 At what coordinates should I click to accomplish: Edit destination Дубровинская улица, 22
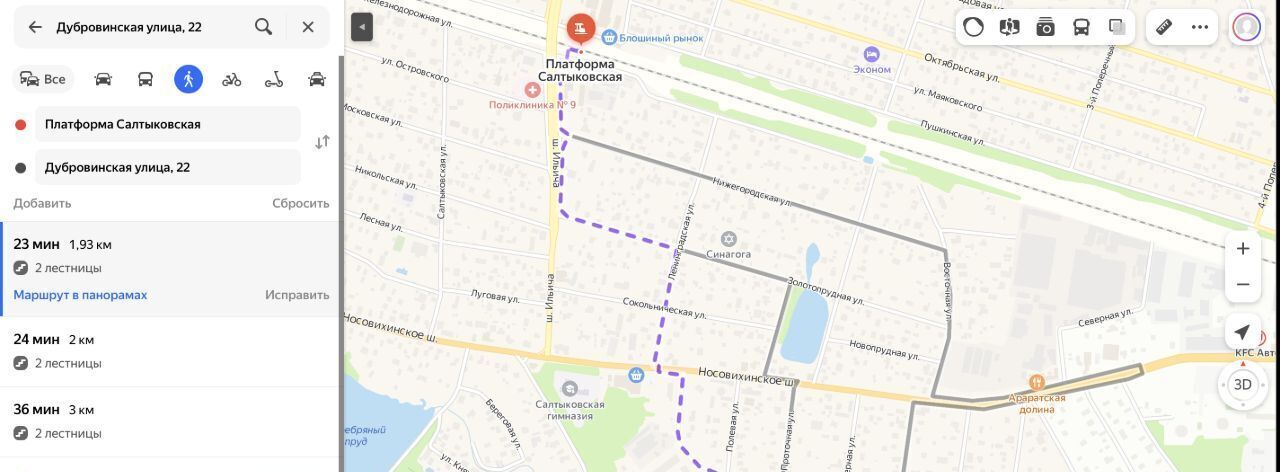(x=167, y=167)
